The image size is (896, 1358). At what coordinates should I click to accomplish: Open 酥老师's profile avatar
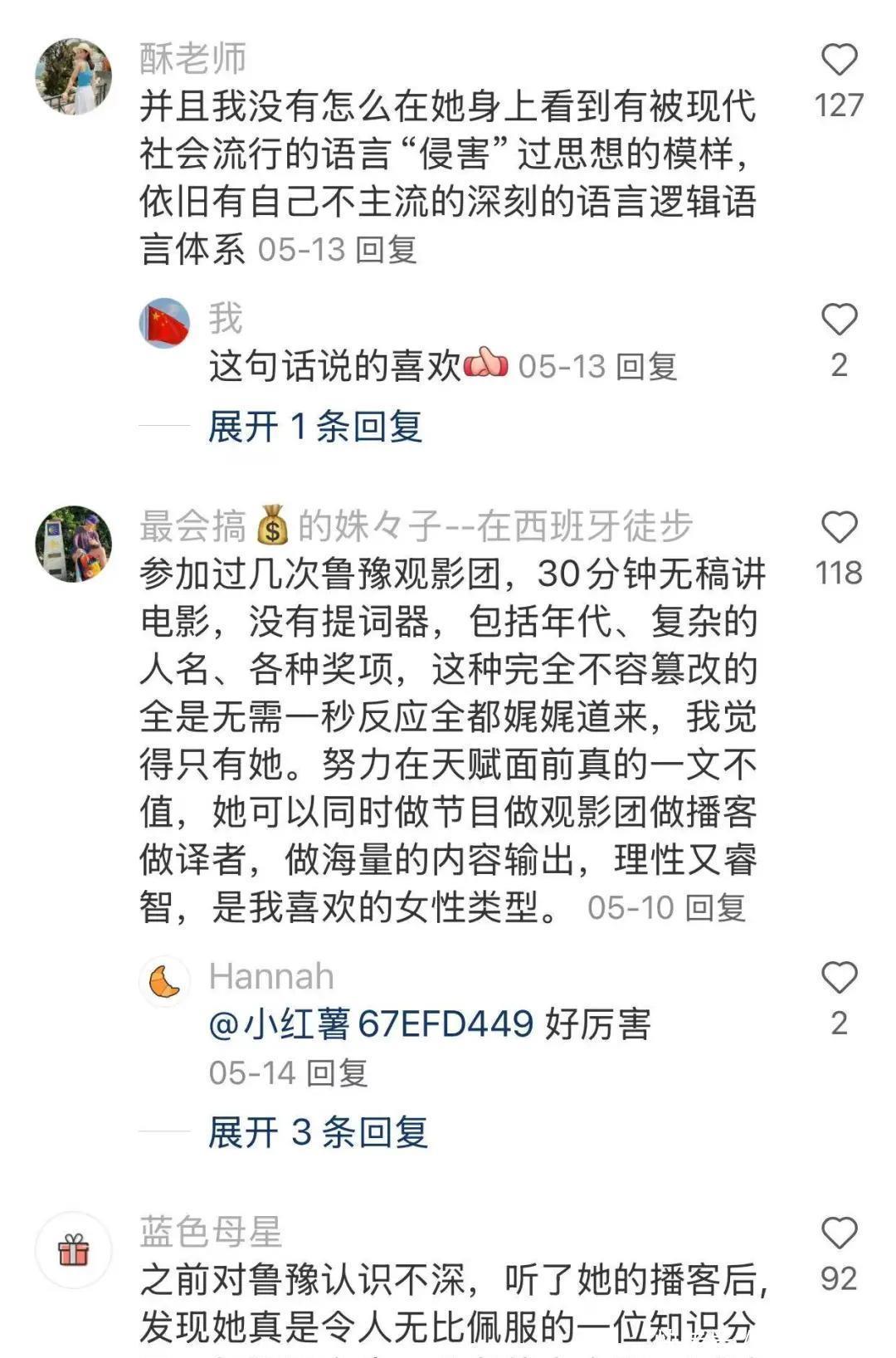point(73,76)
